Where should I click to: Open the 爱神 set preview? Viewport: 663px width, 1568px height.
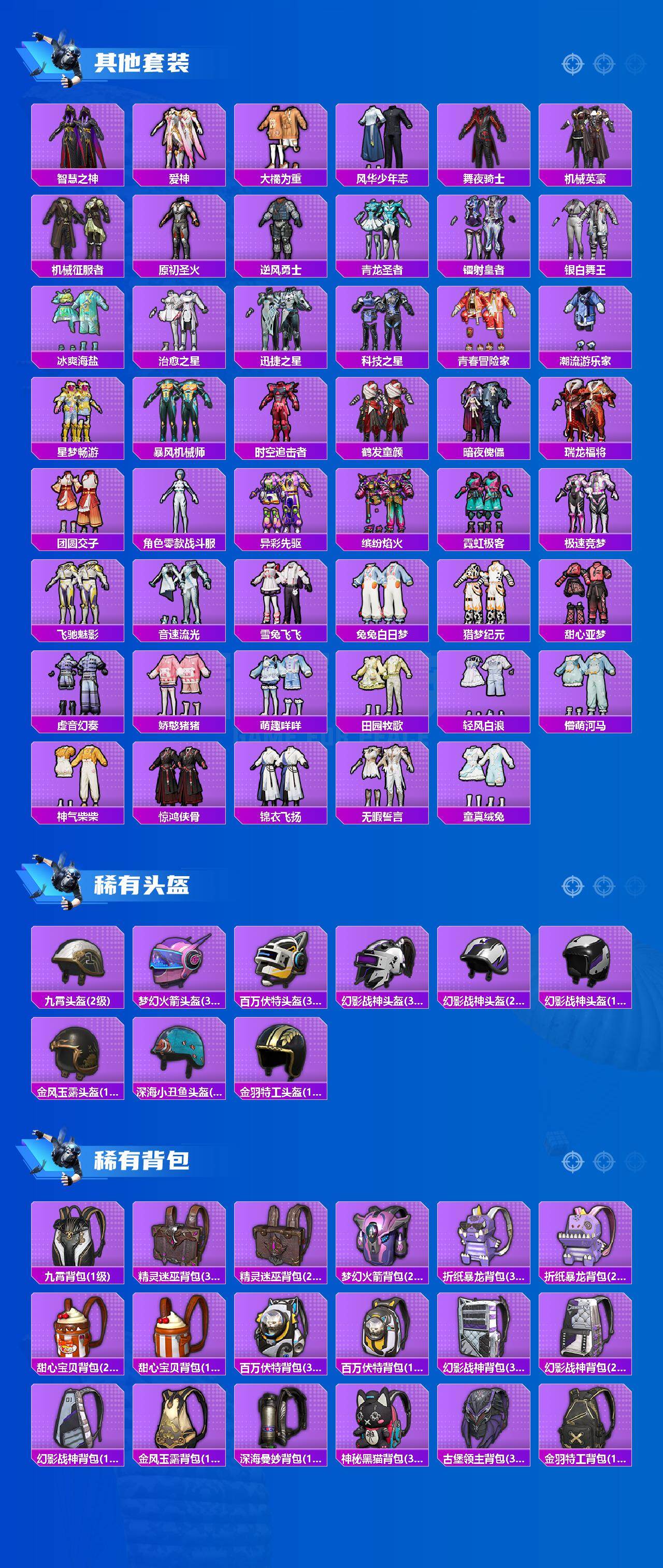(179, 140)
